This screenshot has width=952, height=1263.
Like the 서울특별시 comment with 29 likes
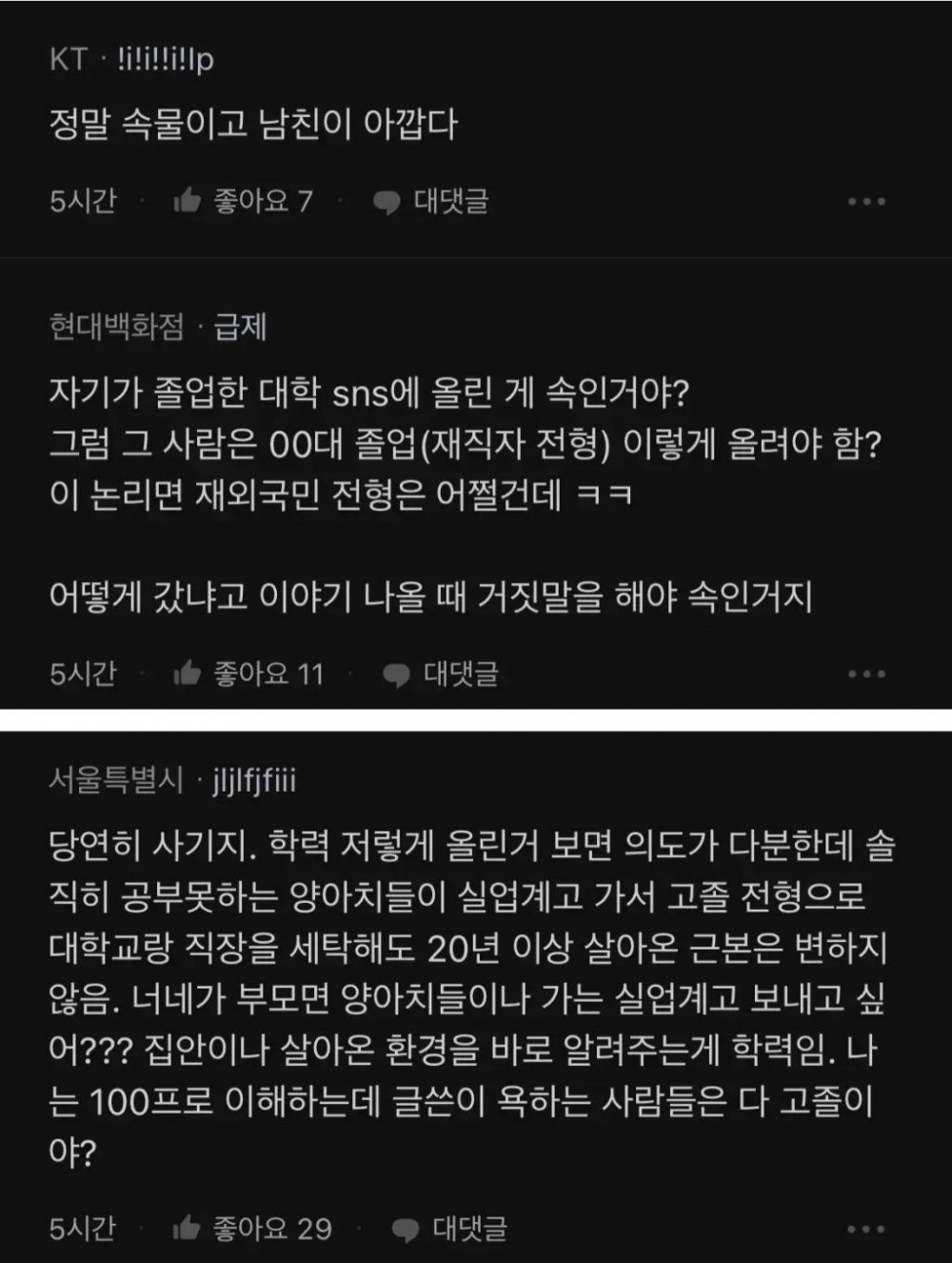point(251,1228)
